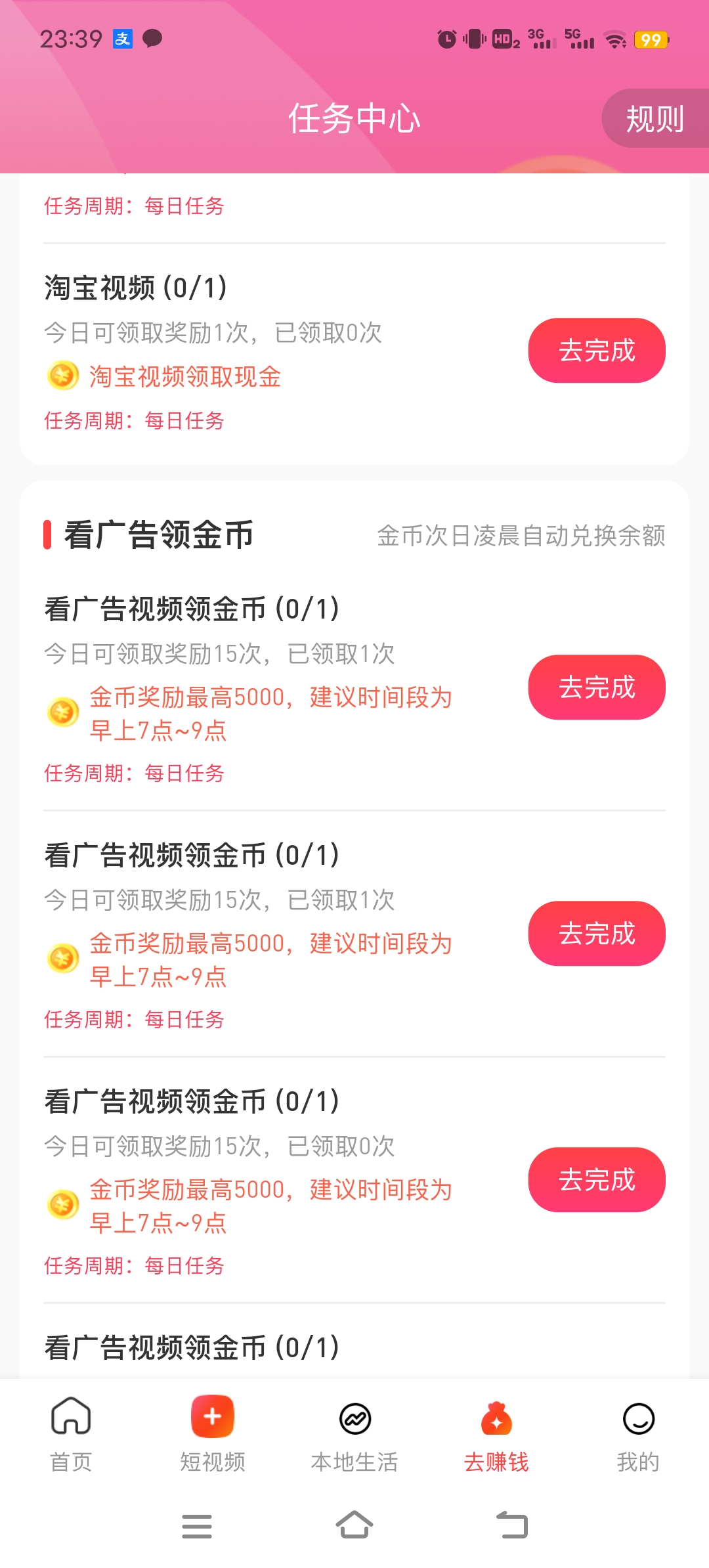Screen dimensions: 709x1568
Task: Go back using the system back button
Action: tap(512, 1525)
